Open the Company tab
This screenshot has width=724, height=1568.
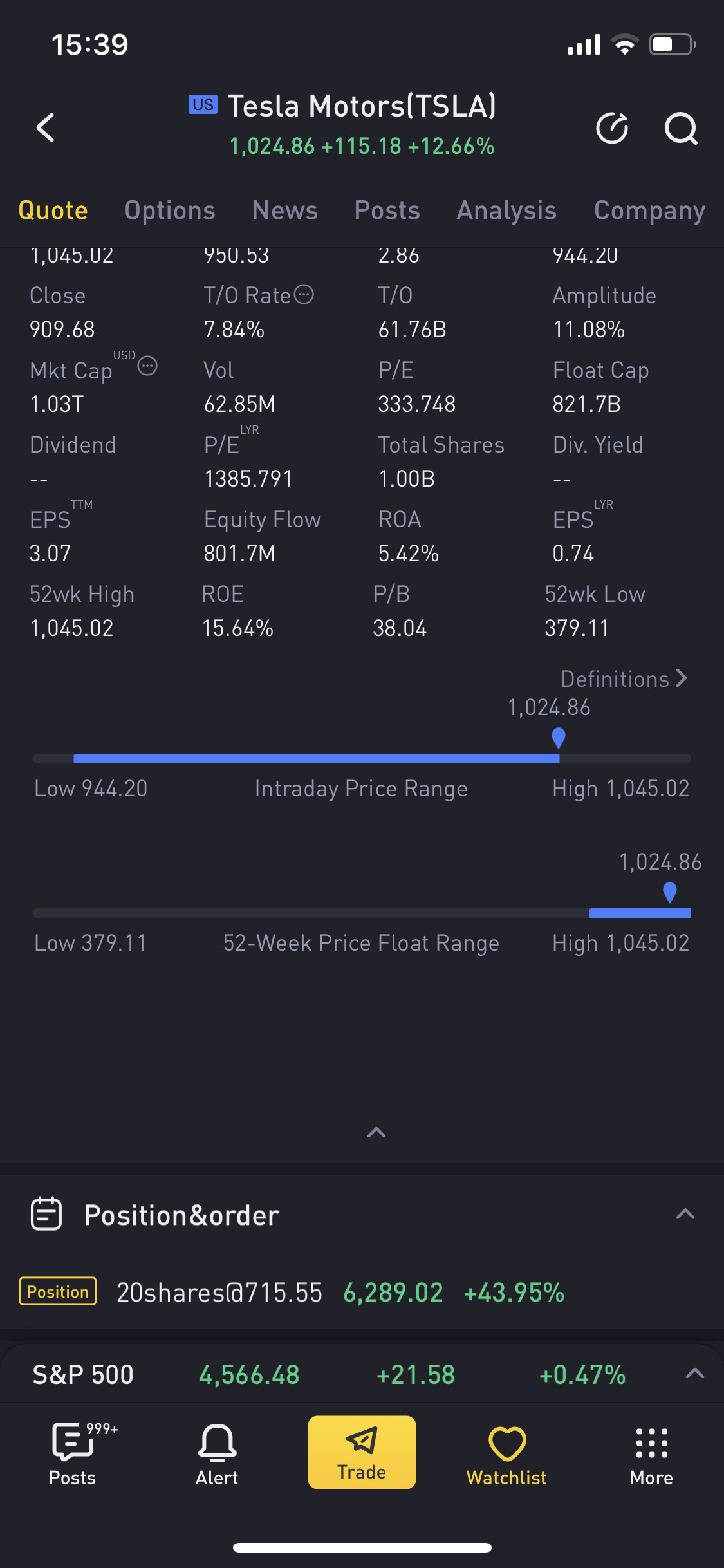pyautogui.click(x=649, y=210)
